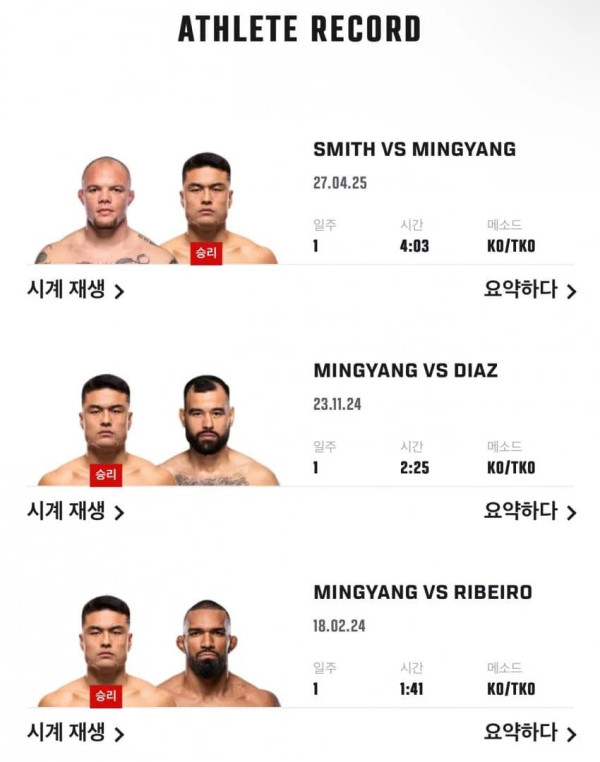Tap 시계 재생 under Smith vs Mingyang
Image resolution: width=600 pixels, height=762 pixels.
[75, 291]
